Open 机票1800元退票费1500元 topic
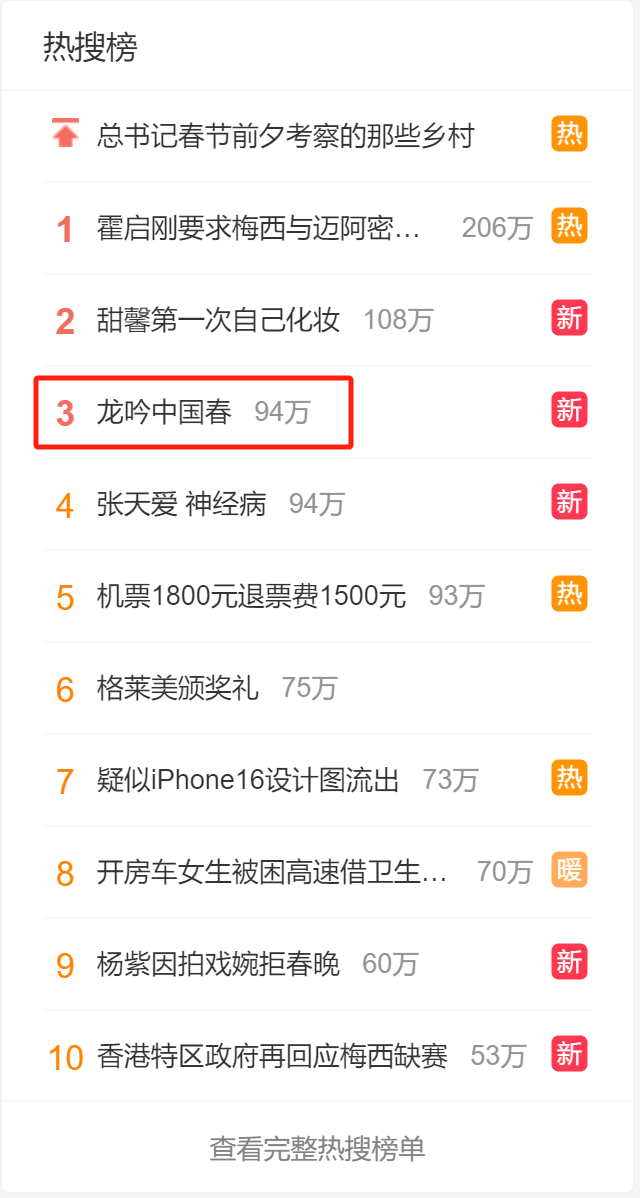 [251, 596]
